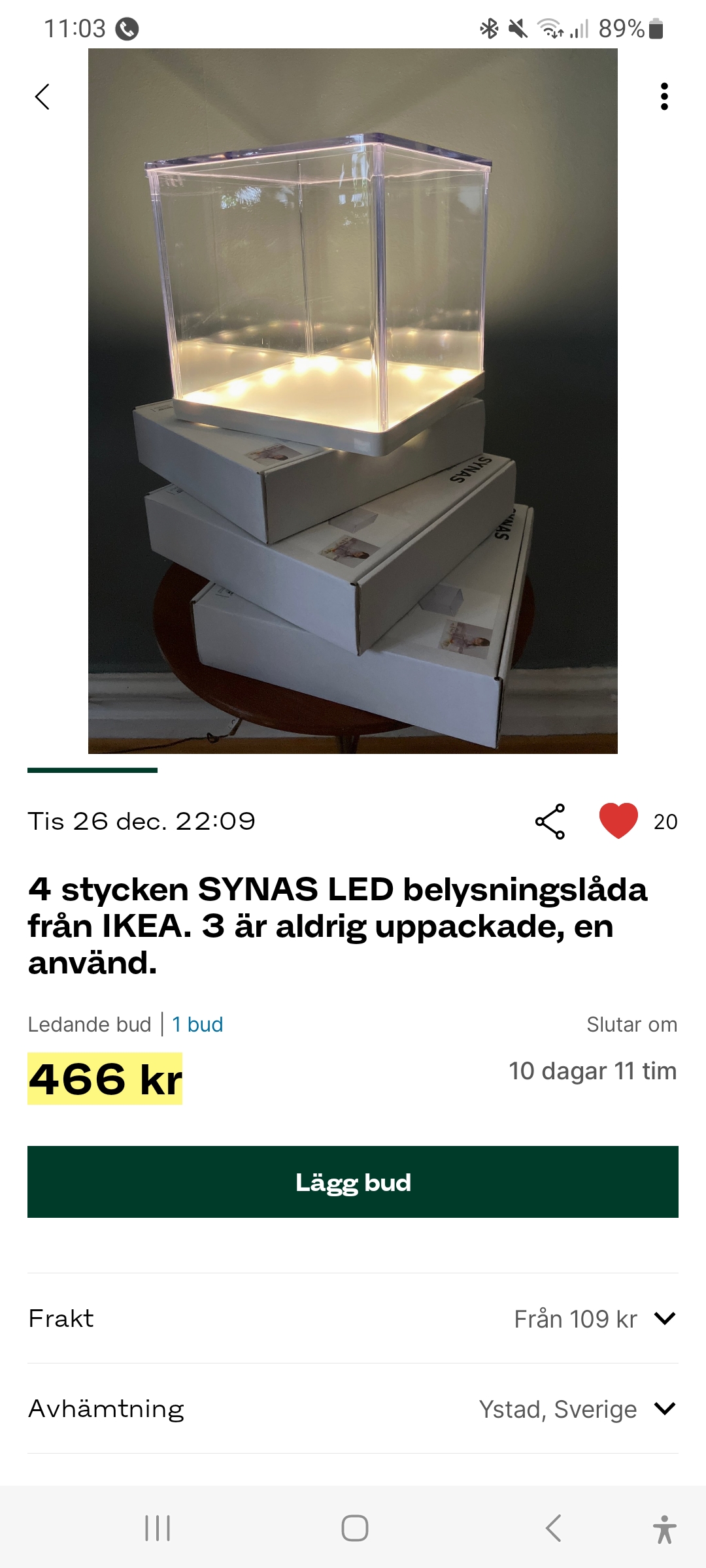
Task: Tap the Lägg bud button
Action: point(353,1182)
